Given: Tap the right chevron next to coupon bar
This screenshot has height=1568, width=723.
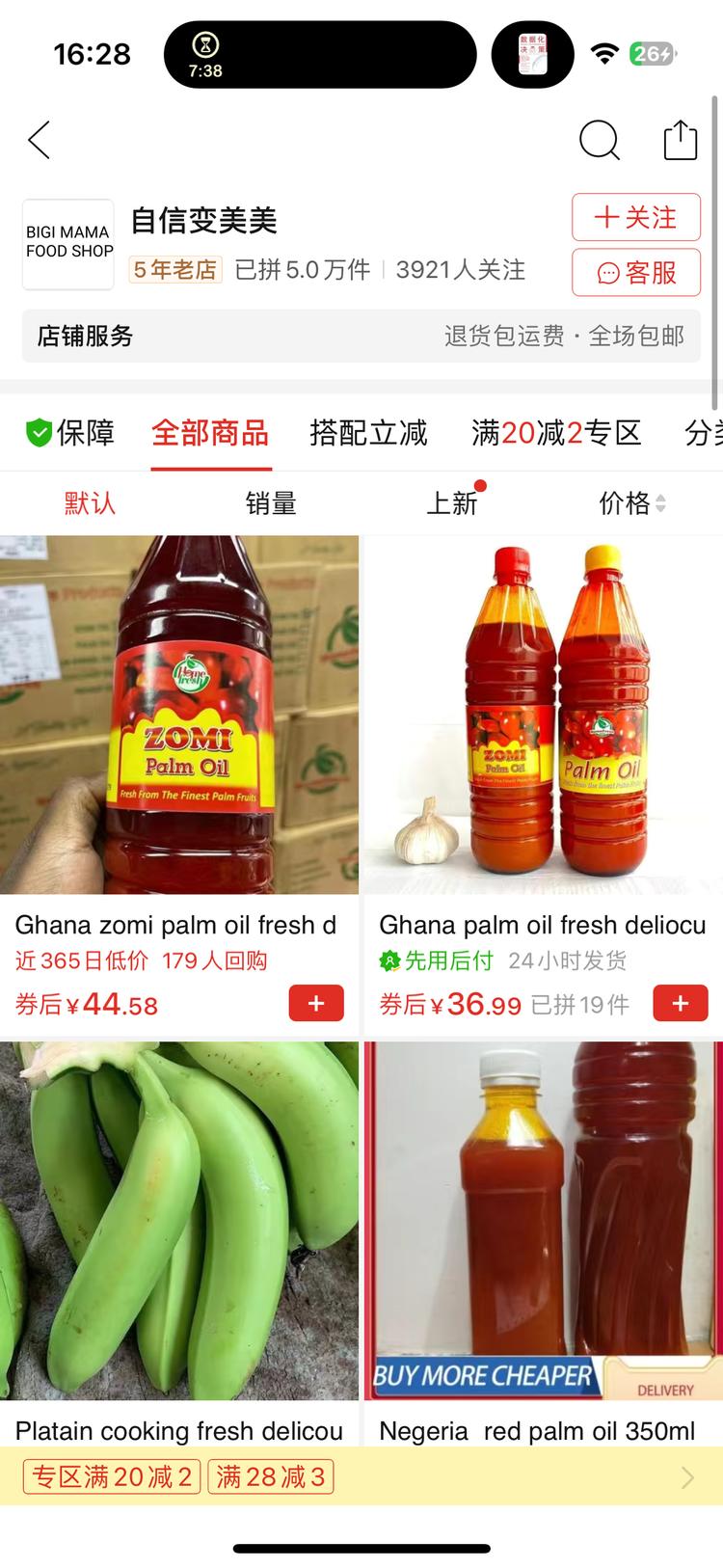Looking at the screenshot, I should coord(686,1476).
